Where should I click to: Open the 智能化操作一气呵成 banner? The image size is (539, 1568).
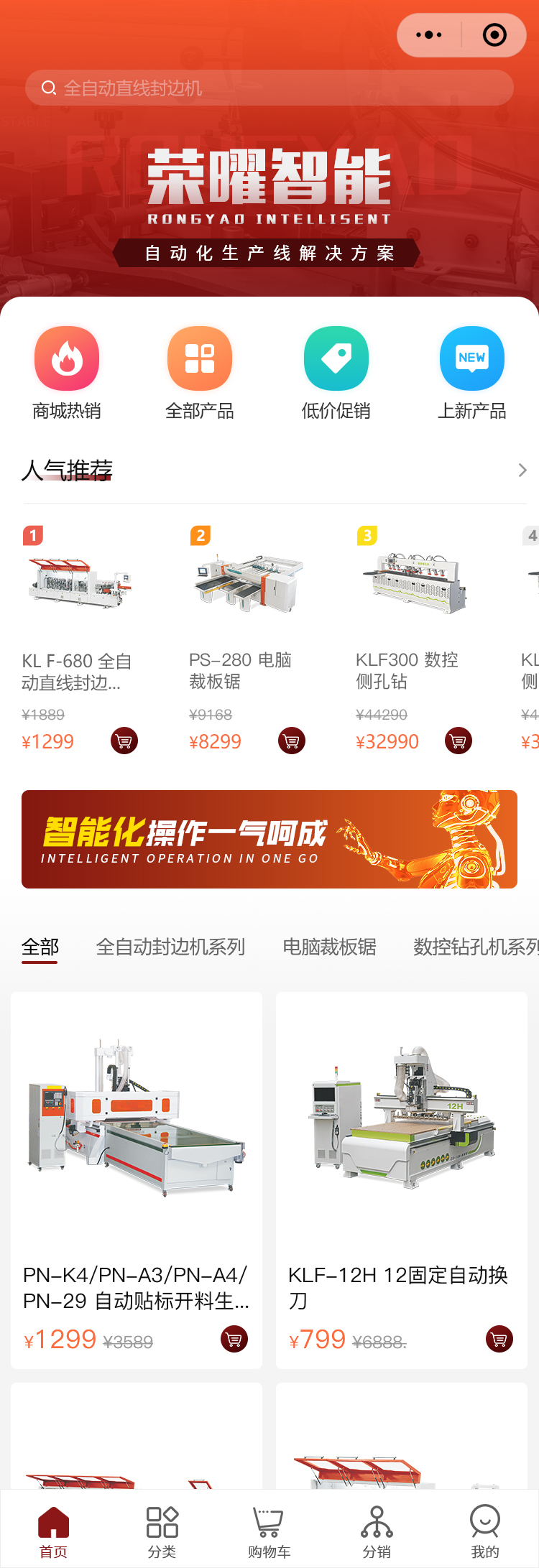pos(269,839)
